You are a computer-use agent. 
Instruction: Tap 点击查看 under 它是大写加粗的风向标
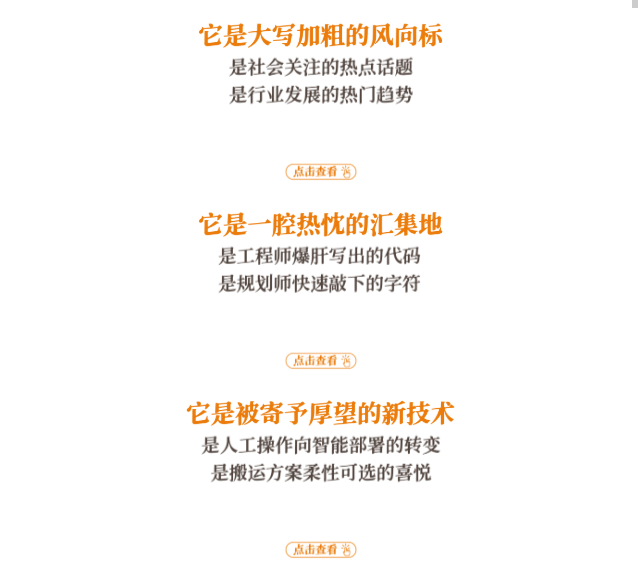click(320, 172)
